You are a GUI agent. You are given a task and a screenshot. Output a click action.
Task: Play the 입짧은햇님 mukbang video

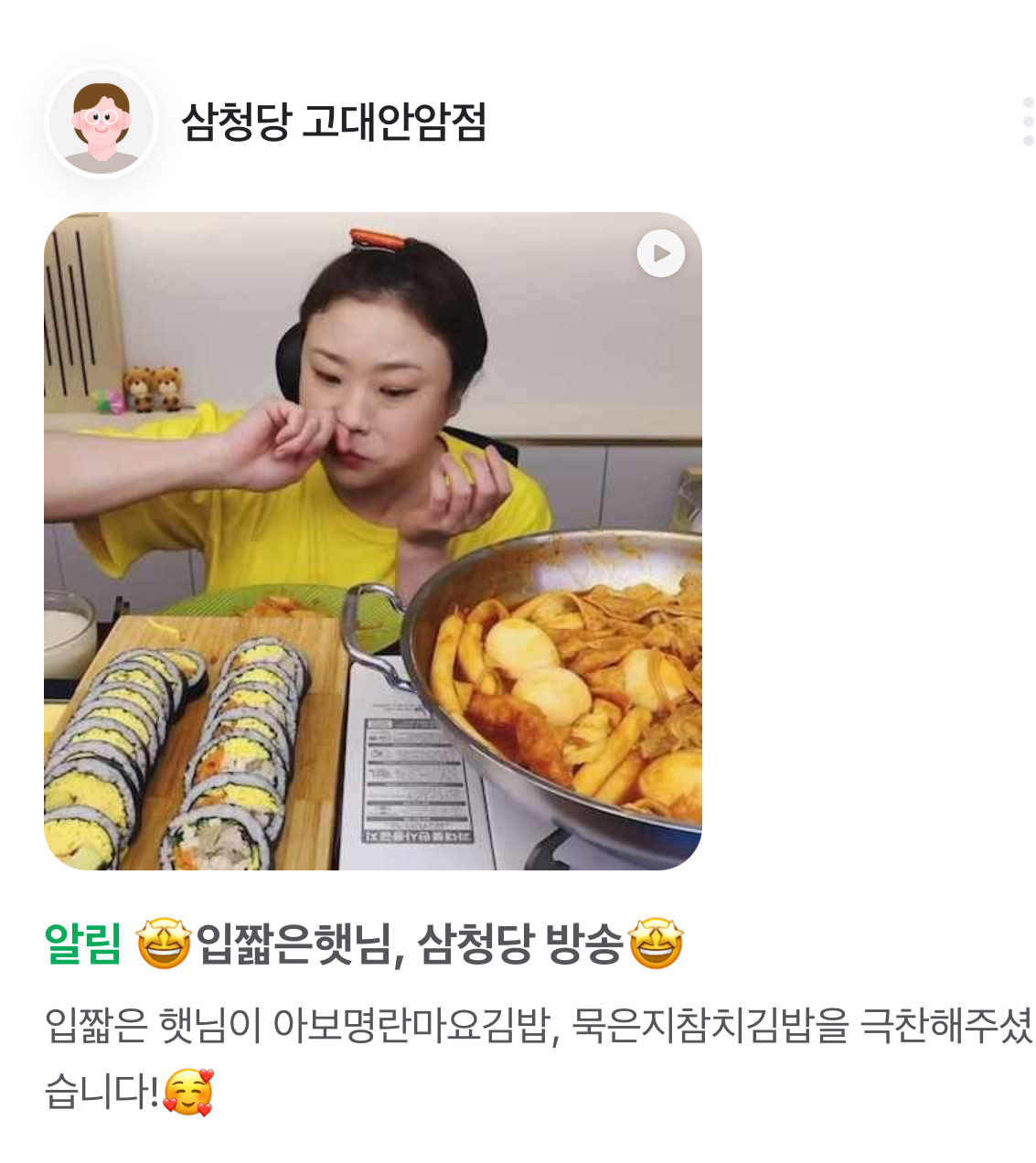[660, 253]
